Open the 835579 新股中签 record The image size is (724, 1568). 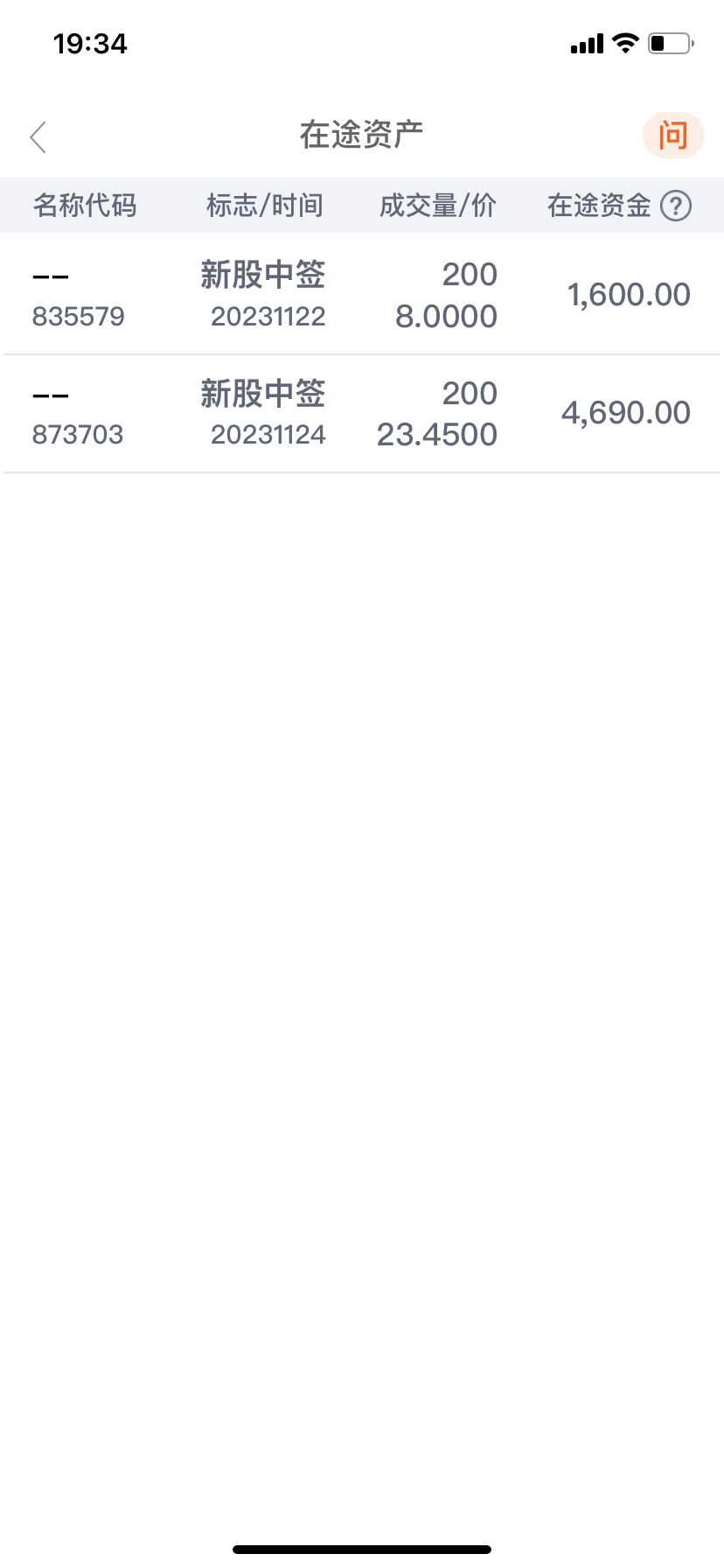click(362, 294)
